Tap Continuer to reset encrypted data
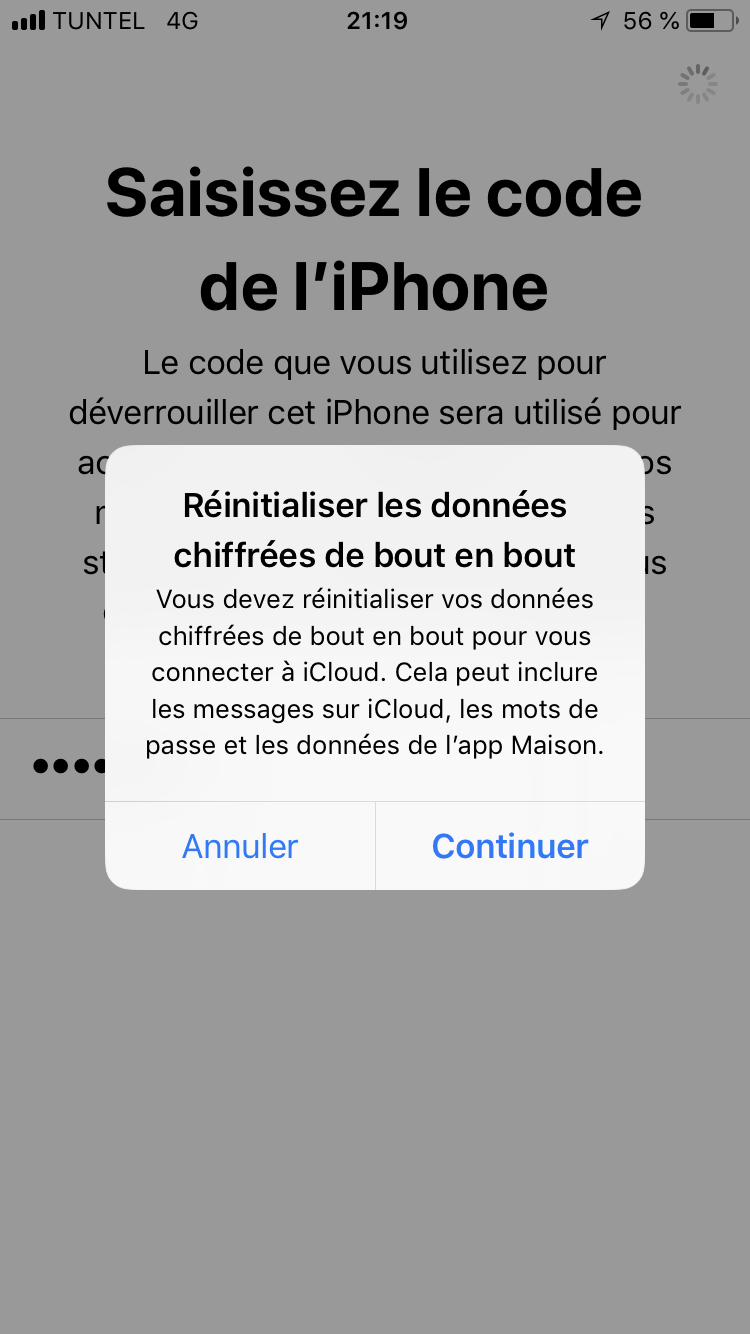This screenshot has height=1334, width=750. coord(510,846)
